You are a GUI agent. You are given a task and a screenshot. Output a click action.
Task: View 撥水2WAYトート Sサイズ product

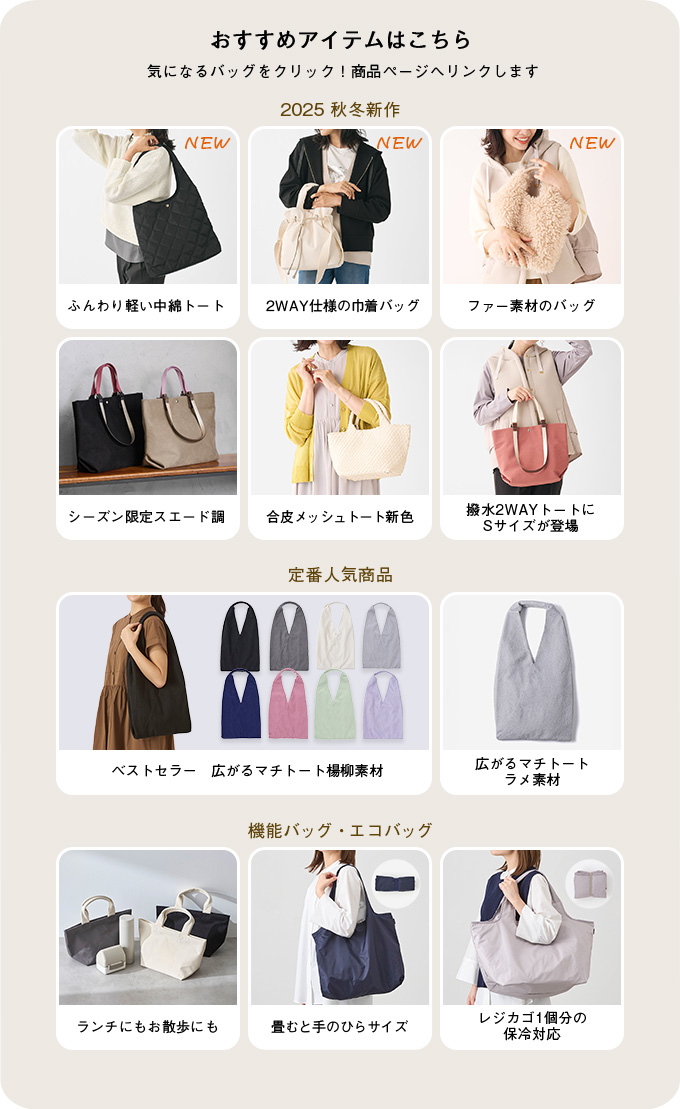coord(532,438)
